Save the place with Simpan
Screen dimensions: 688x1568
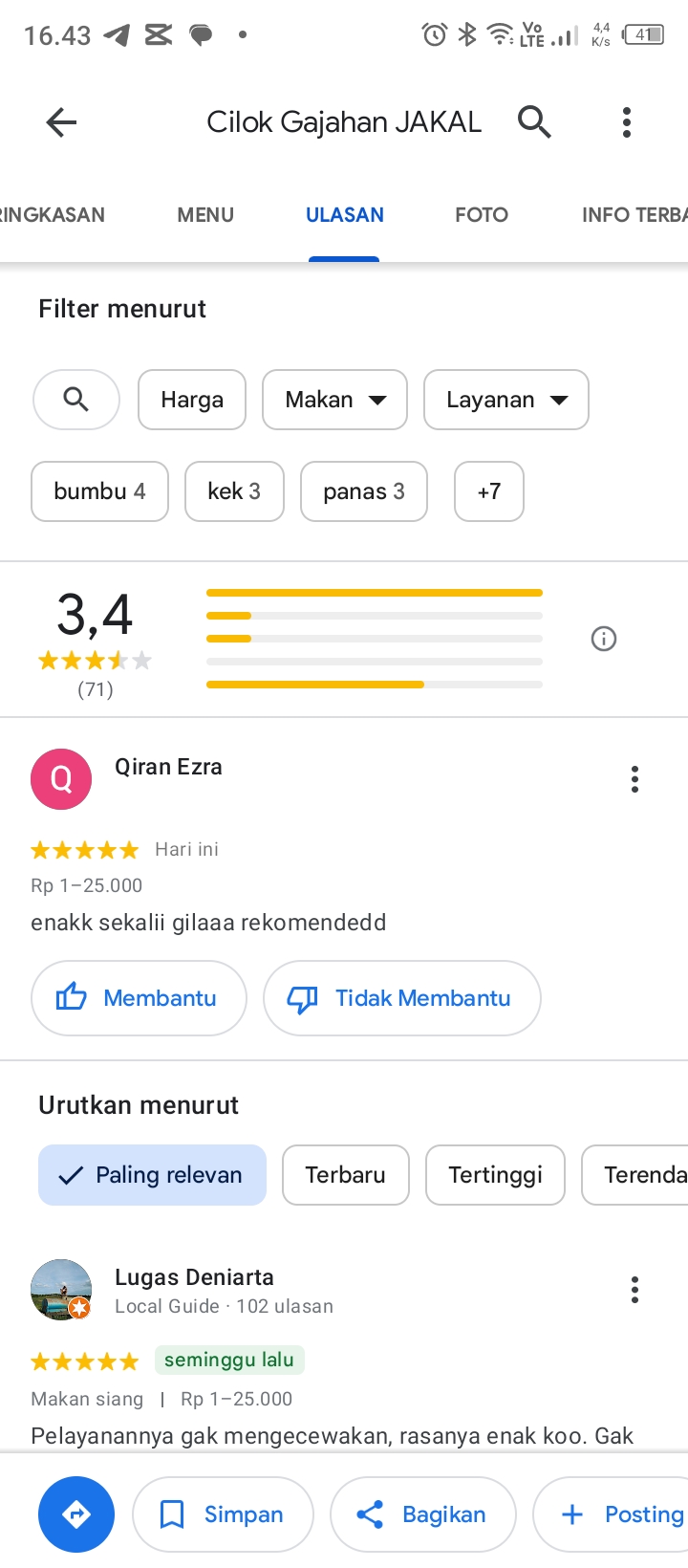click(x=223, y=1514)
